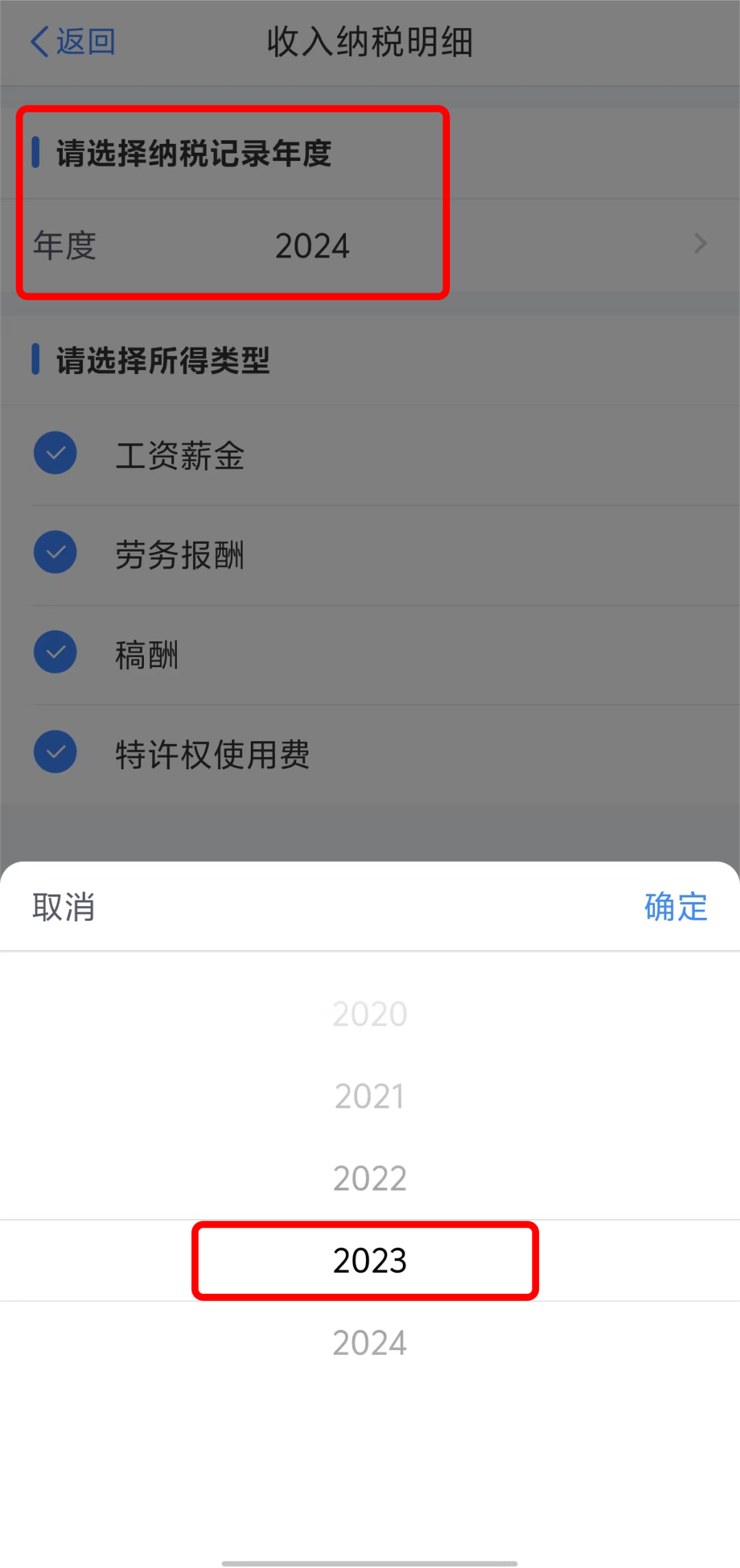Select 2022 from the year options
Image resolution: width=740 pixels, height=1568 pixels.
tap(370, 1178)
